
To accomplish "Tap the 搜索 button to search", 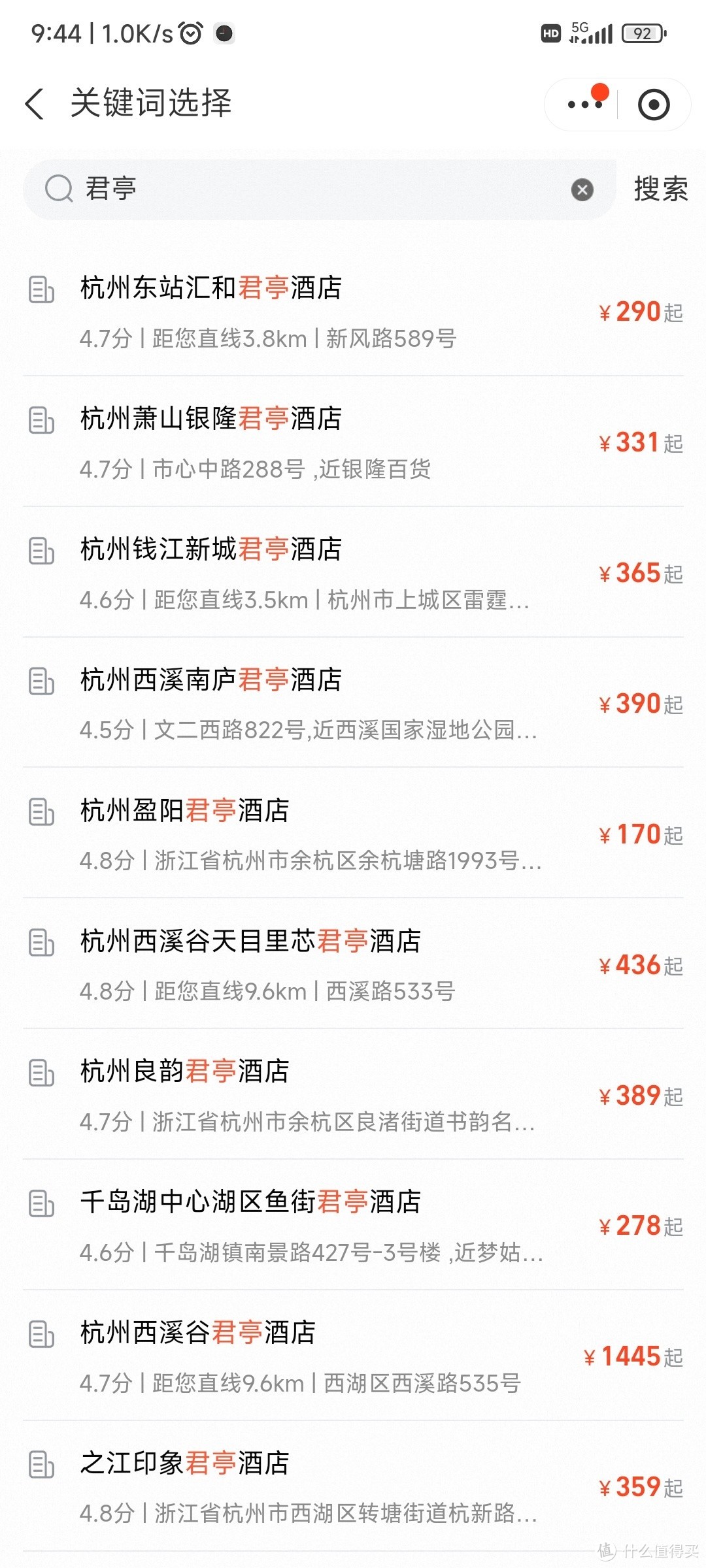I will 659,189.
